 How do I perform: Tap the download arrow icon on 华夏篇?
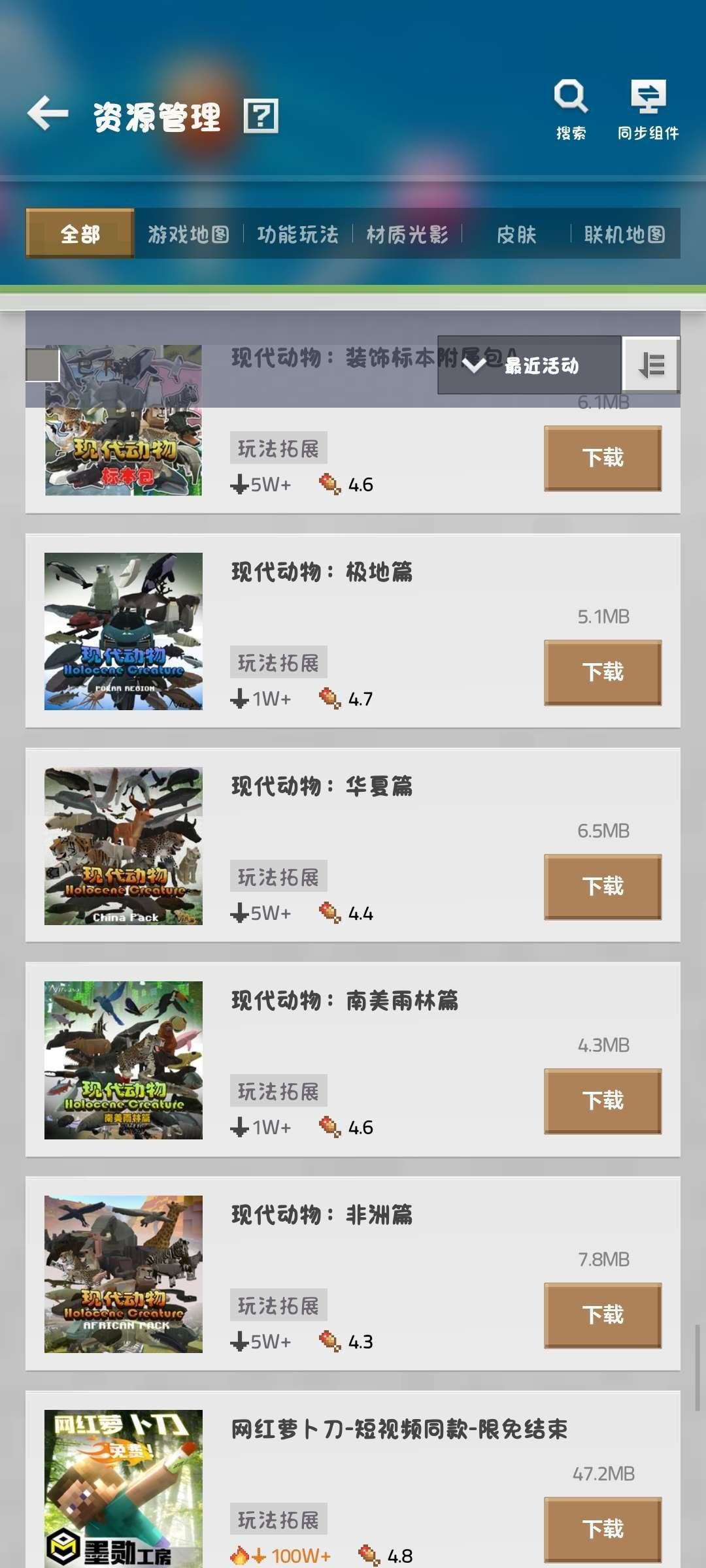[x=241, y=913]
